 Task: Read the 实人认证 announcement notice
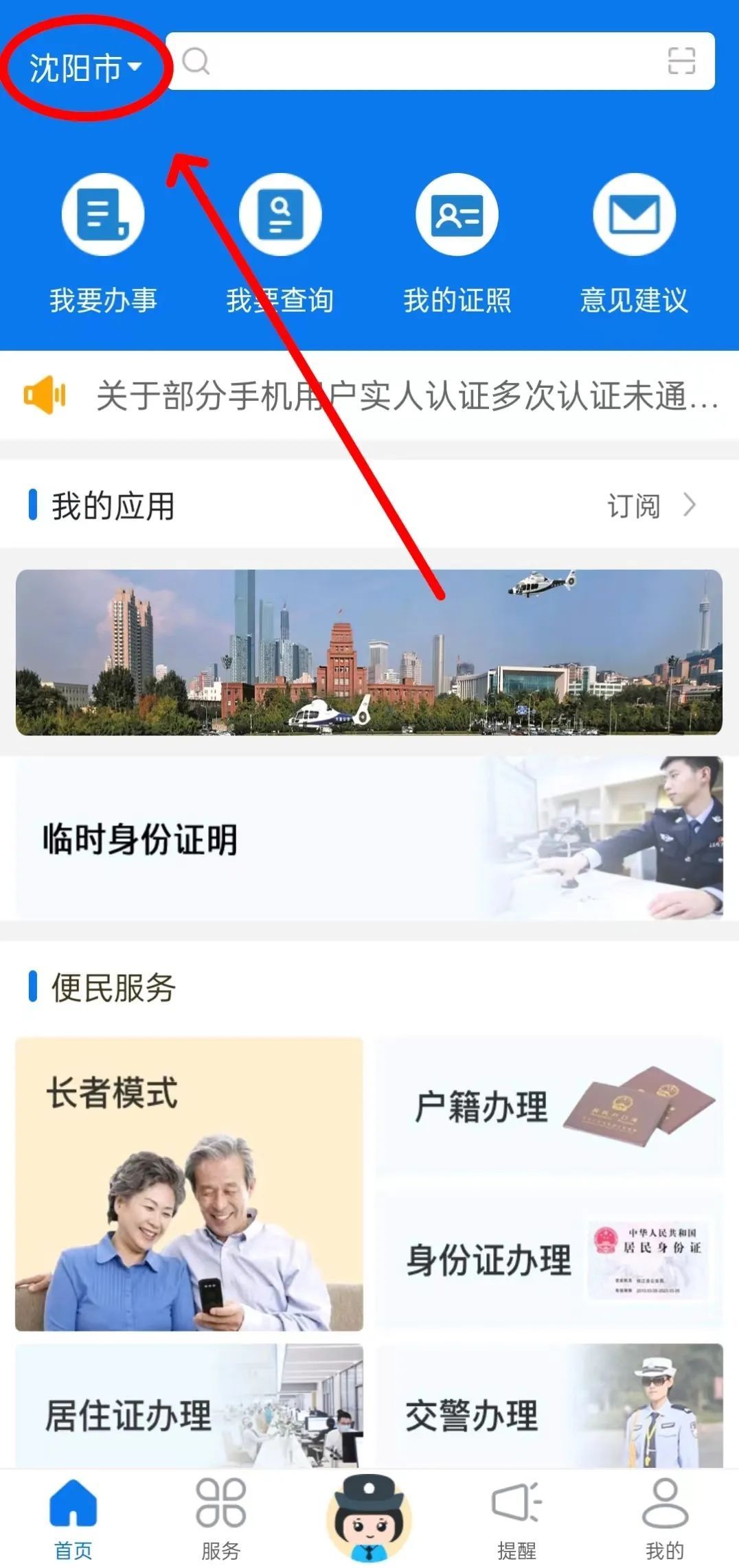405,396
